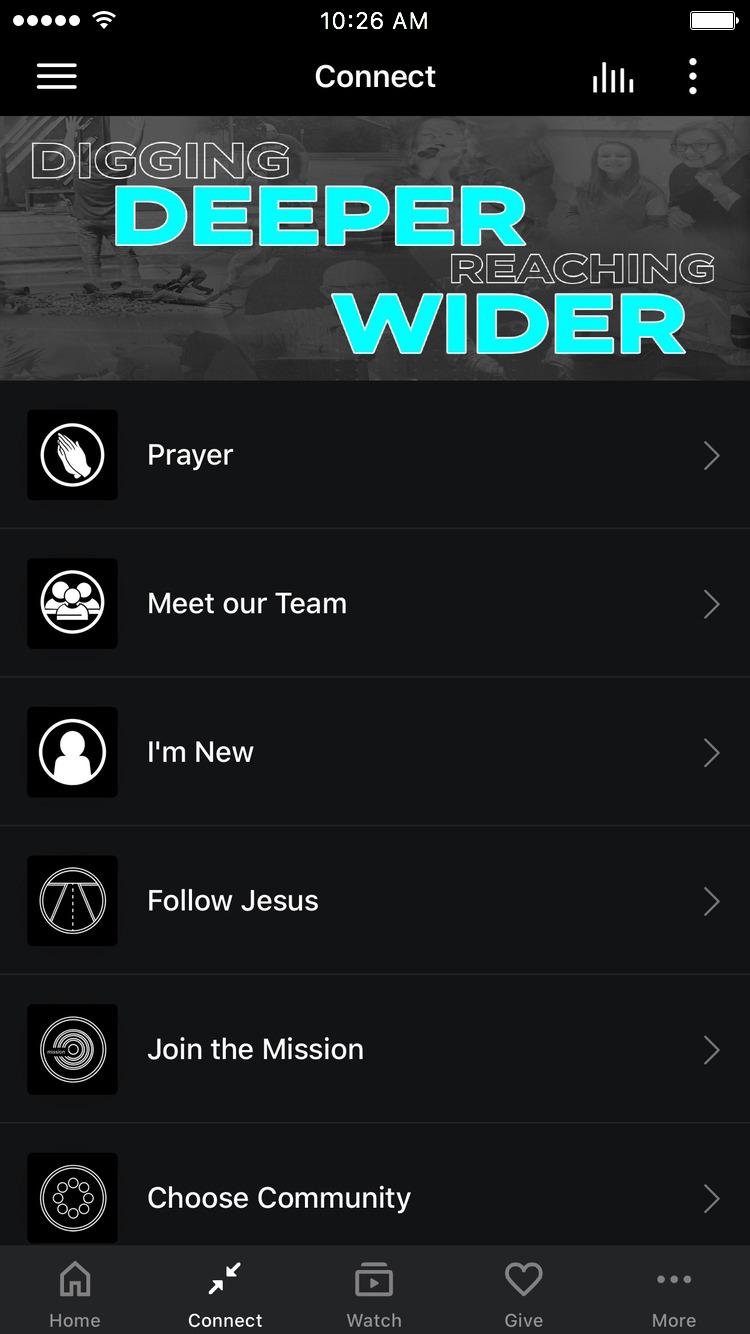Tap the Connect tab
Screen dimensions: 750x1334
click(225, 1293)
